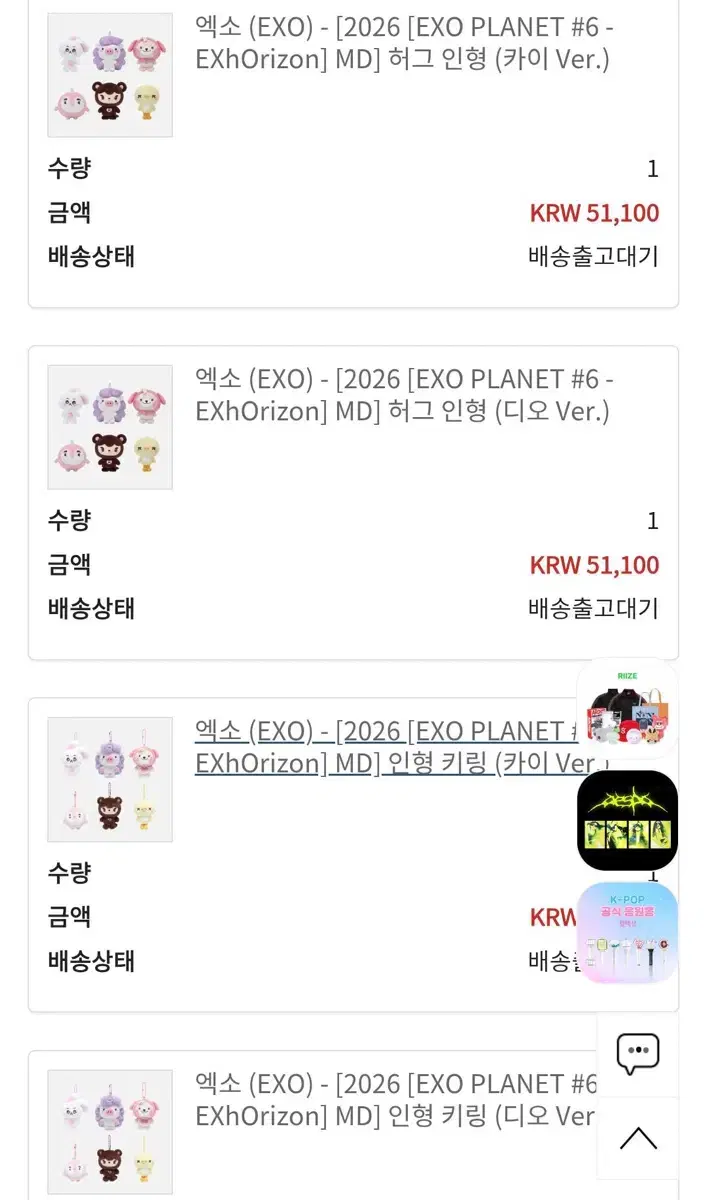The width and height of the screenshot is (707, 1200).
Task: Open the RIIZE merchandise floating banner
Action: pyautogui.click(x=627, y=708)
